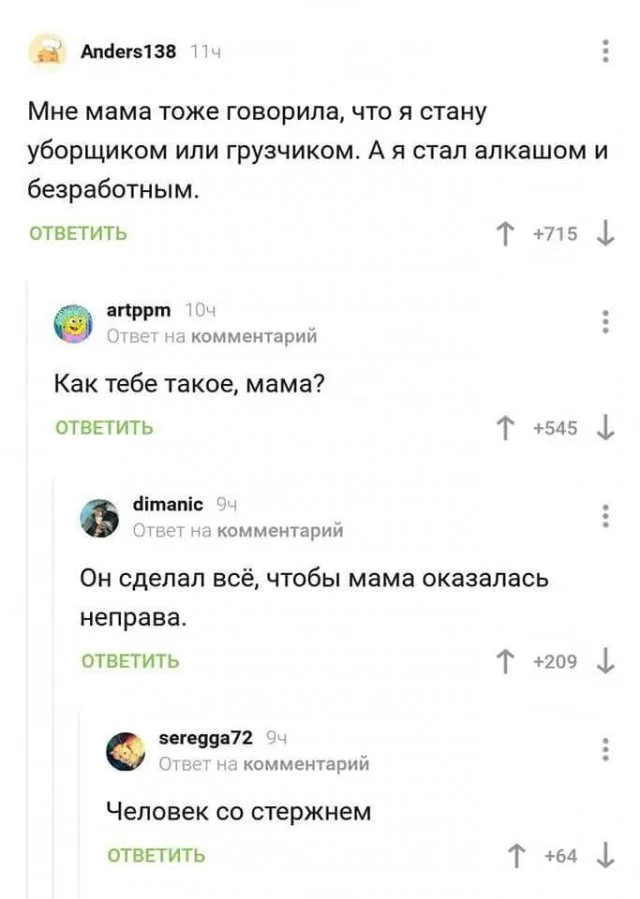The width and height of the screenshot is (640, 899).
Task: Open overflow menu on artppm's comment
Action: tap(606, 322)
